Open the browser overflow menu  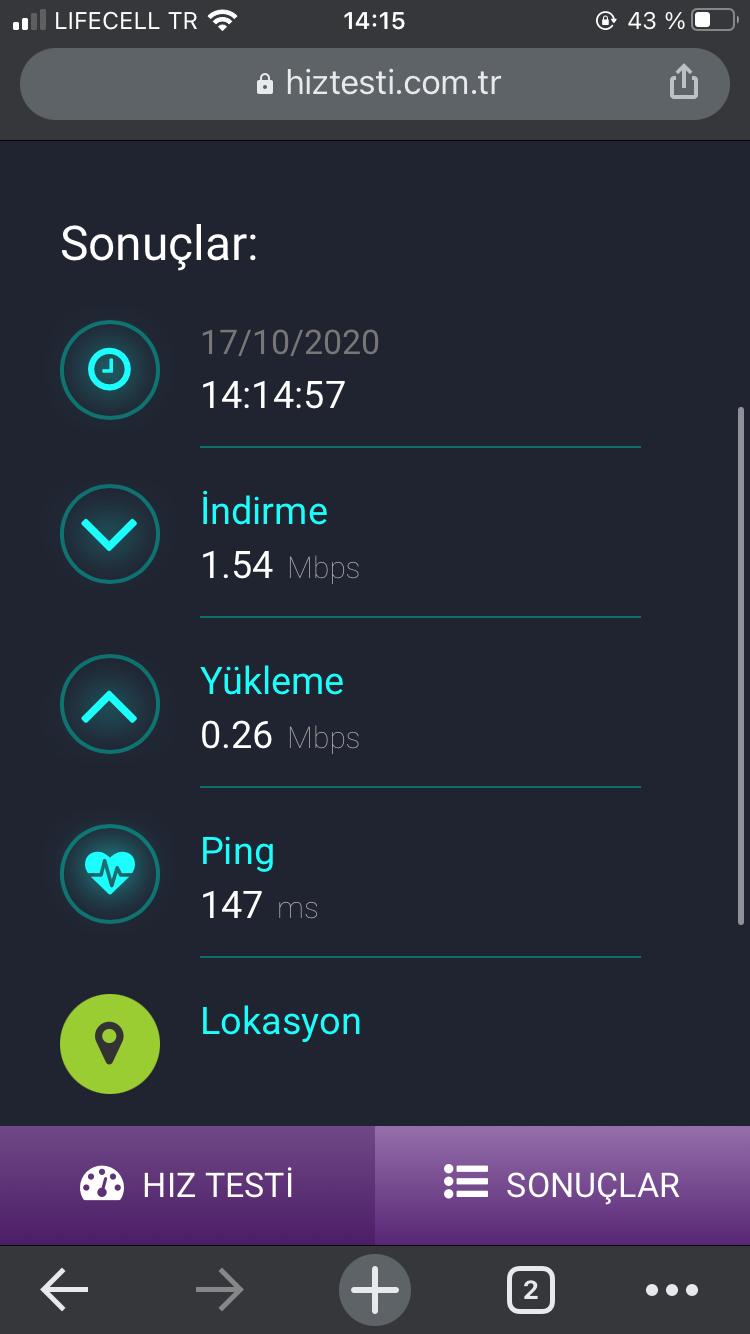point(672,1290)
